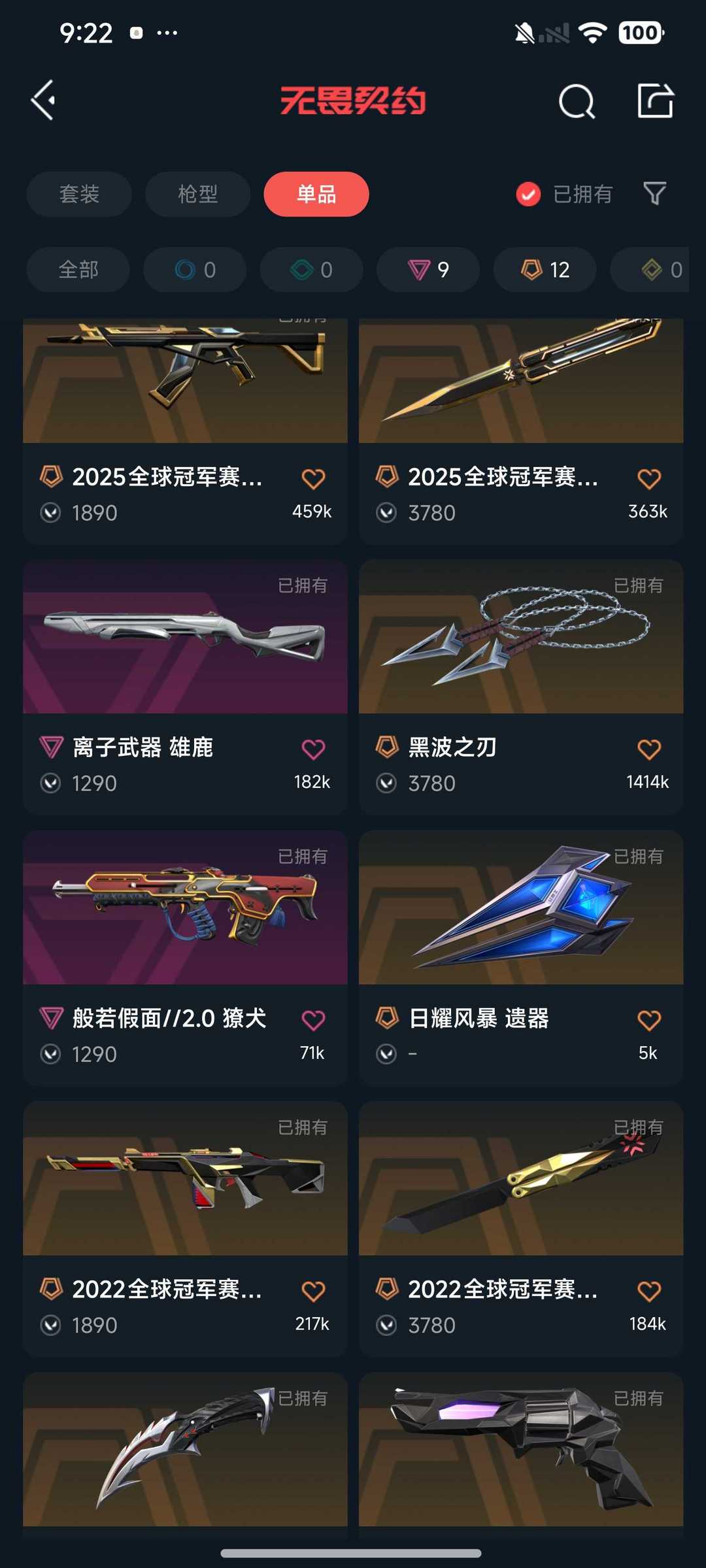
Task: Favorite the 离子武器 雄鹿 skin
Action: pos(313,749)
